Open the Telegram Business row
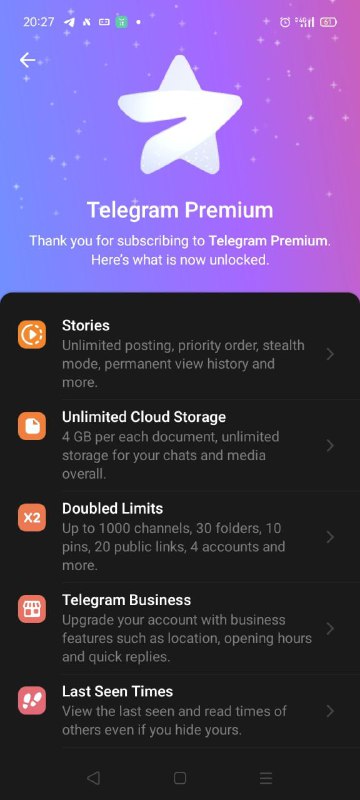Image resolution: width=360 pixels, height=800 pixels. (180, 628)
